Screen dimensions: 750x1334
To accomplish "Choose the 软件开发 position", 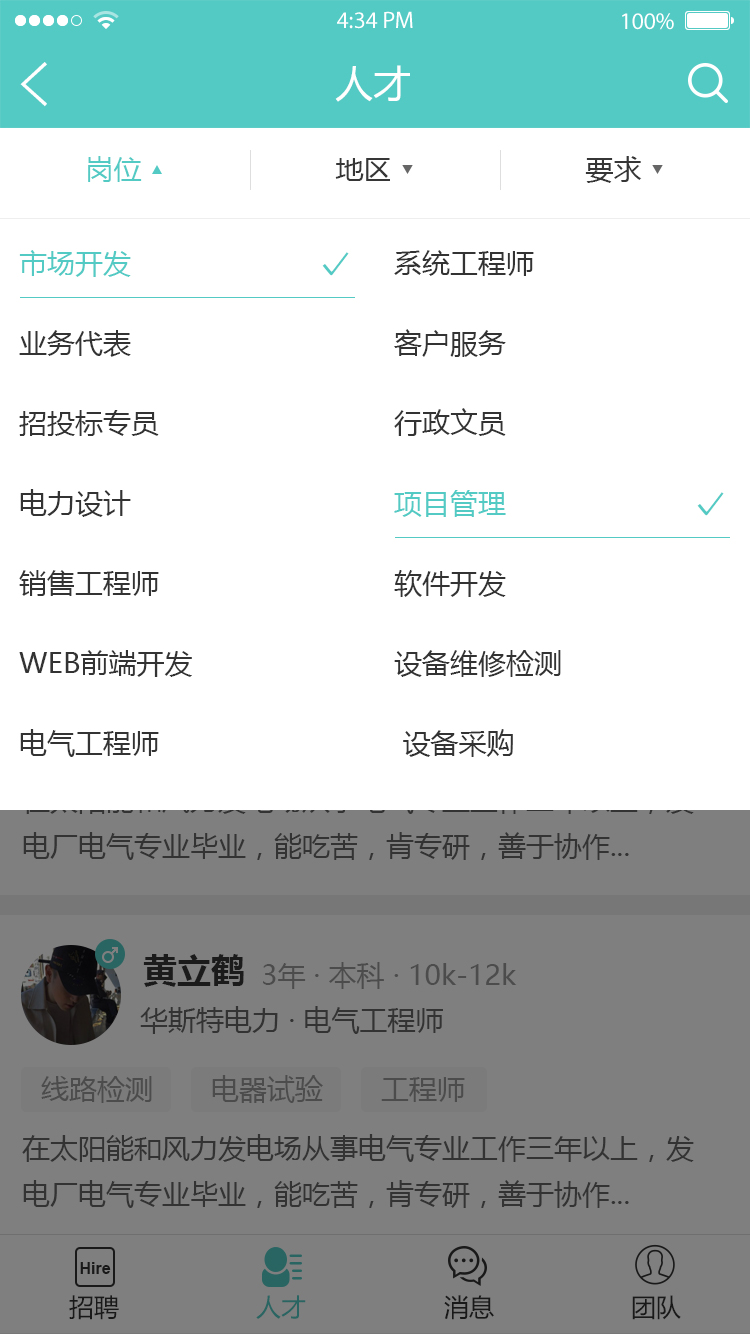I will click(450, 584).
